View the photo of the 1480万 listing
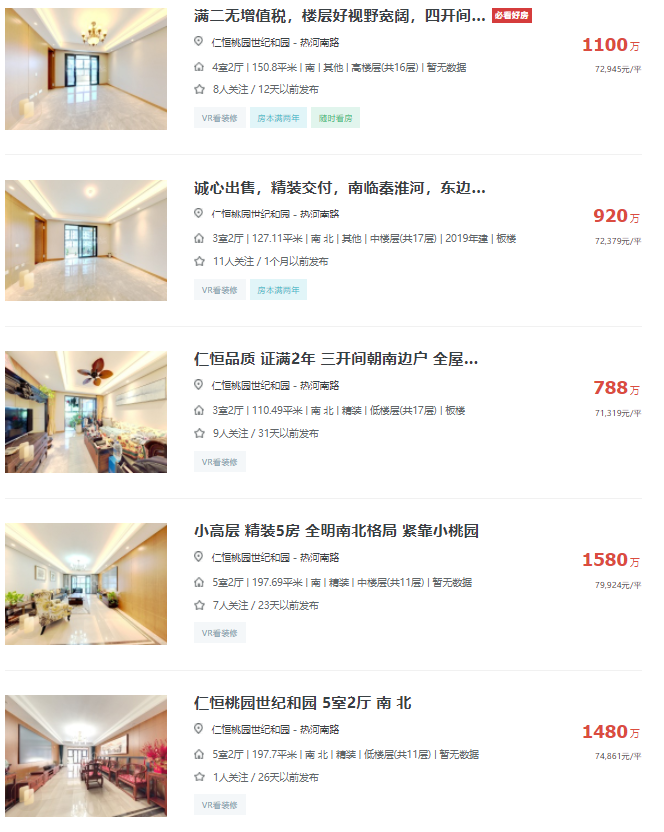Screen dimensions: 664x832 [x=86, y=756]
